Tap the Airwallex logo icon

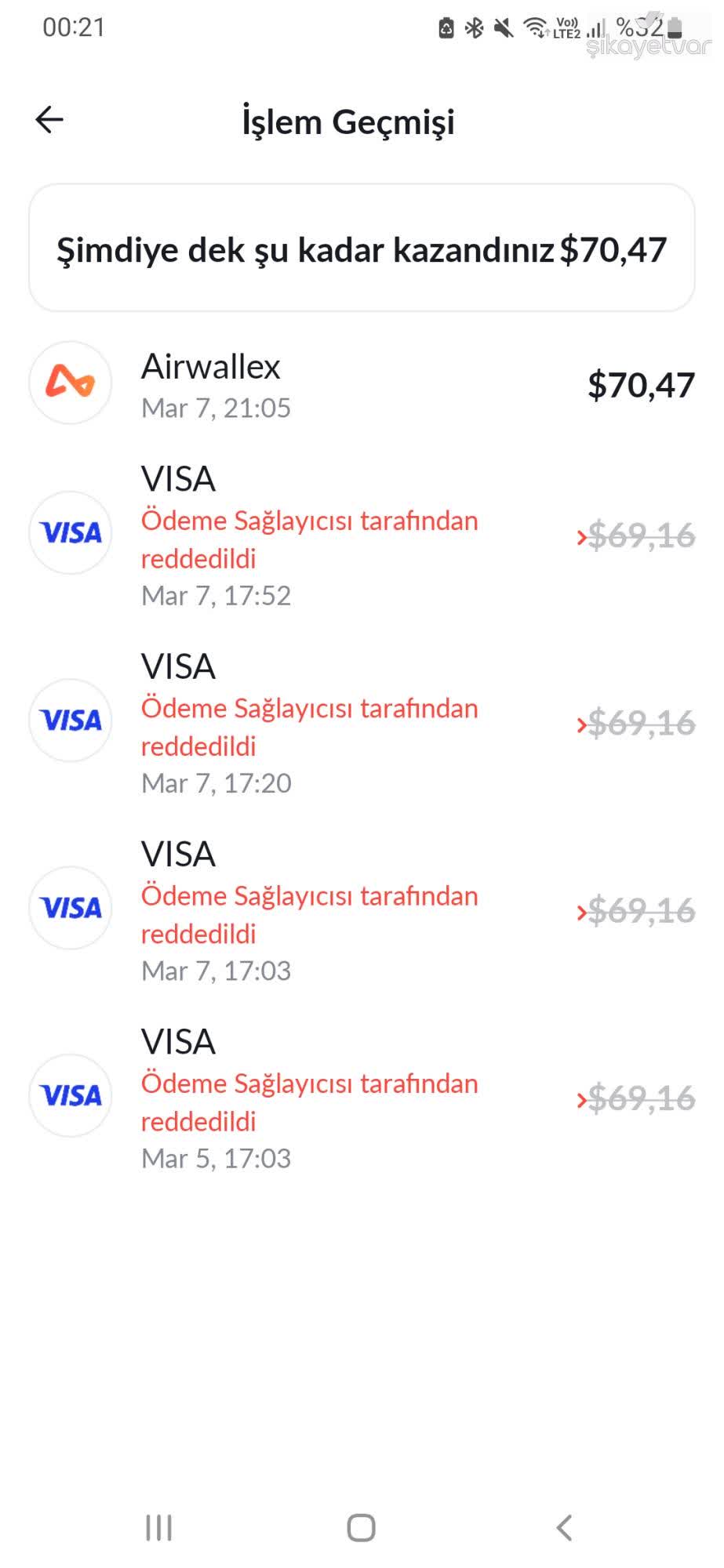(70, 383)
